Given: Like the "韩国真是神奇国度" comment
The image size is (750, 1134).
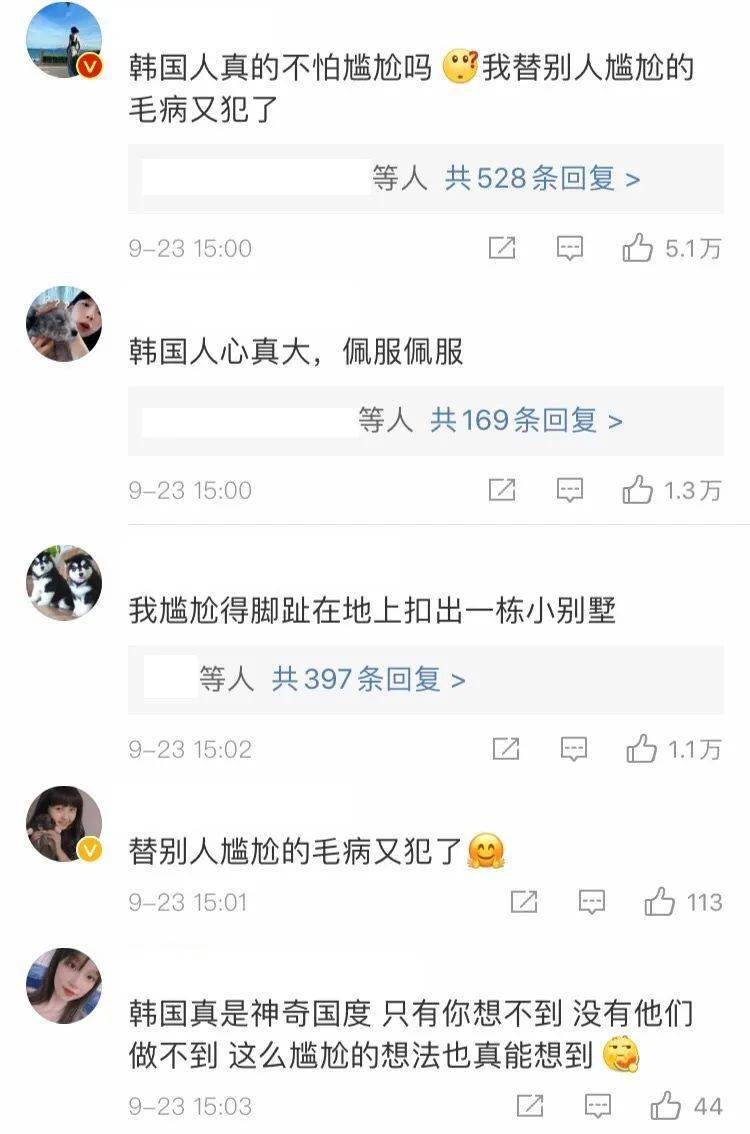Looking at the screenshot, I should pyautogui.click(x=666, y=1106).
